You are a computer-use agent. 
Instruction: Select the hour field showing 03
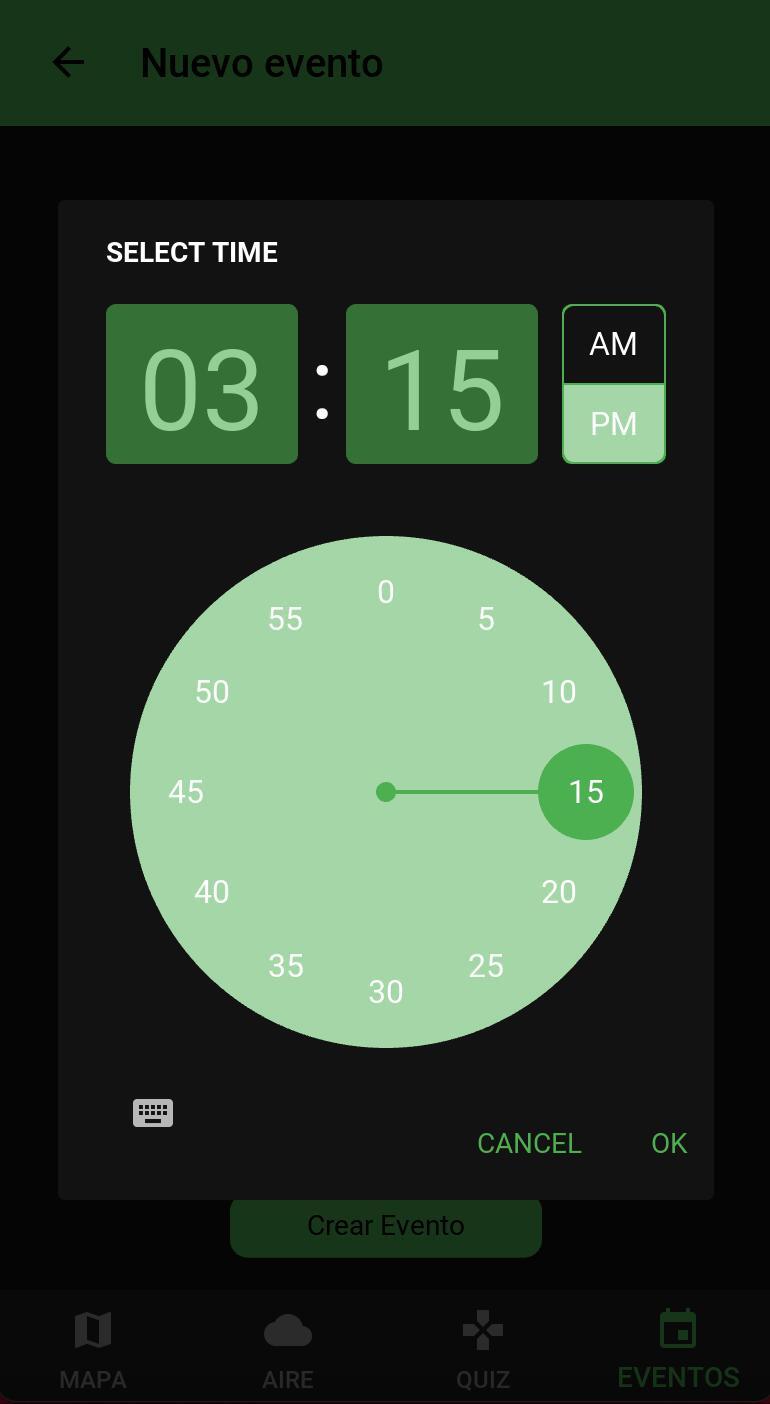click(x=202, y=384)
